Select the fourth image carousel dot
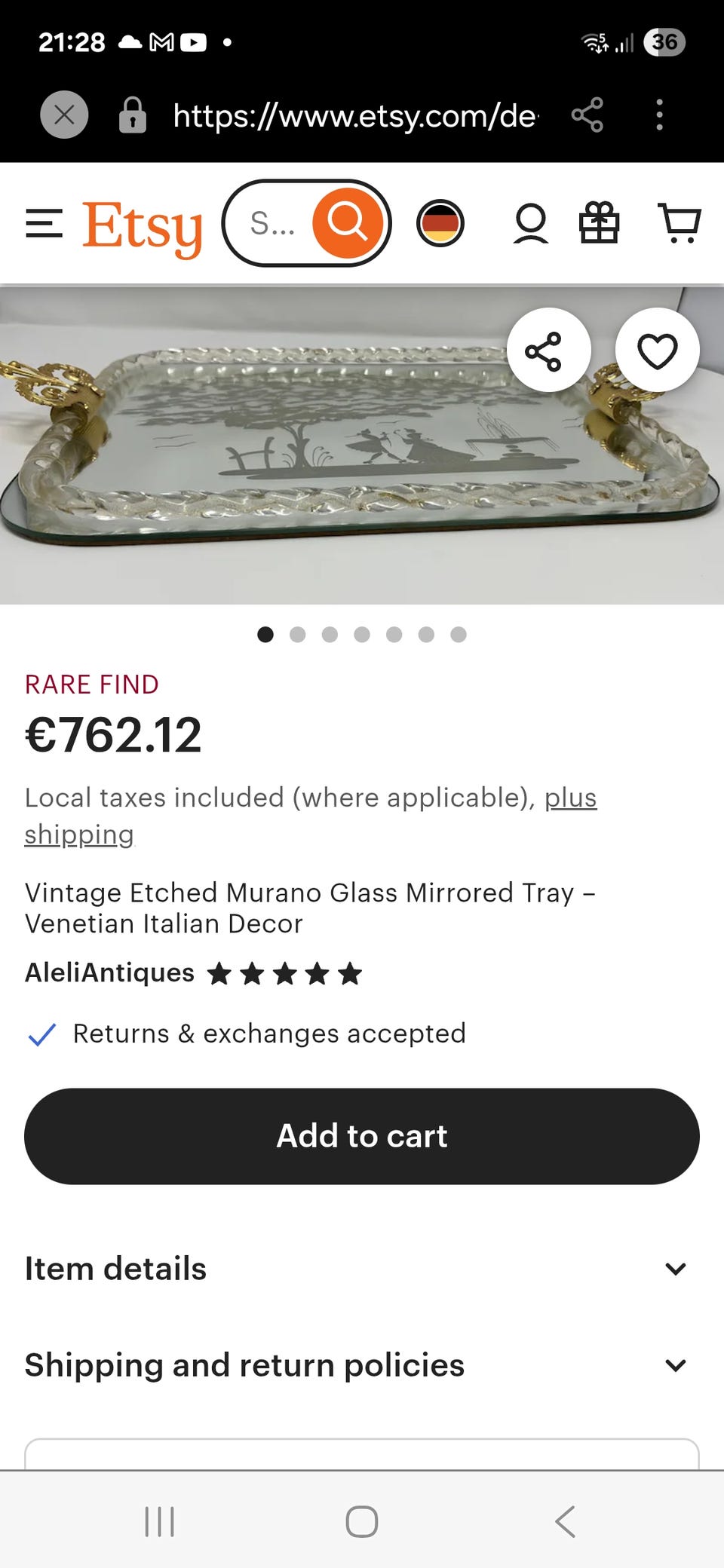The image size is (724, 1568). click(x=362, y=635)
